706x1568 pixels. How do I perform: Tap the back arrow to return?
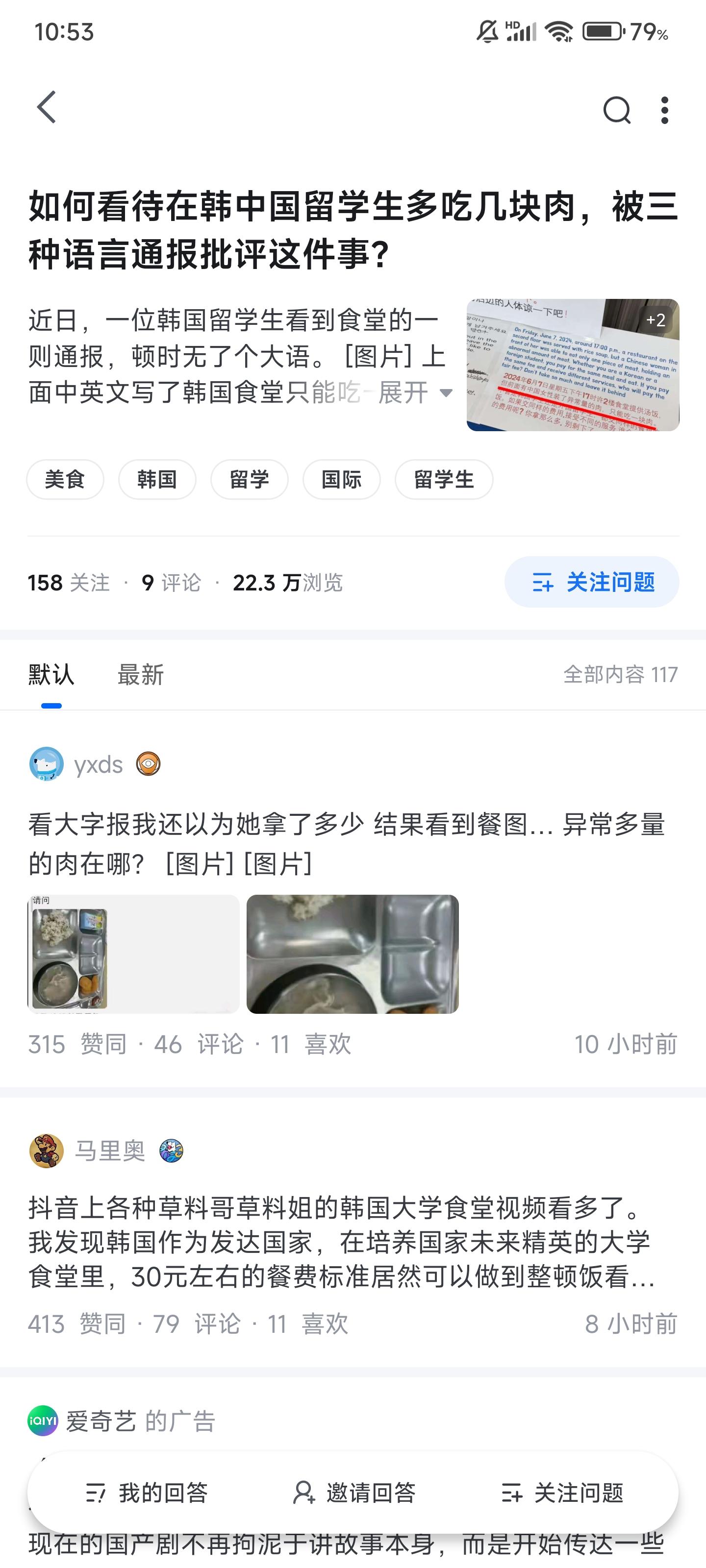pyautogui.click(x=46, y=108)
